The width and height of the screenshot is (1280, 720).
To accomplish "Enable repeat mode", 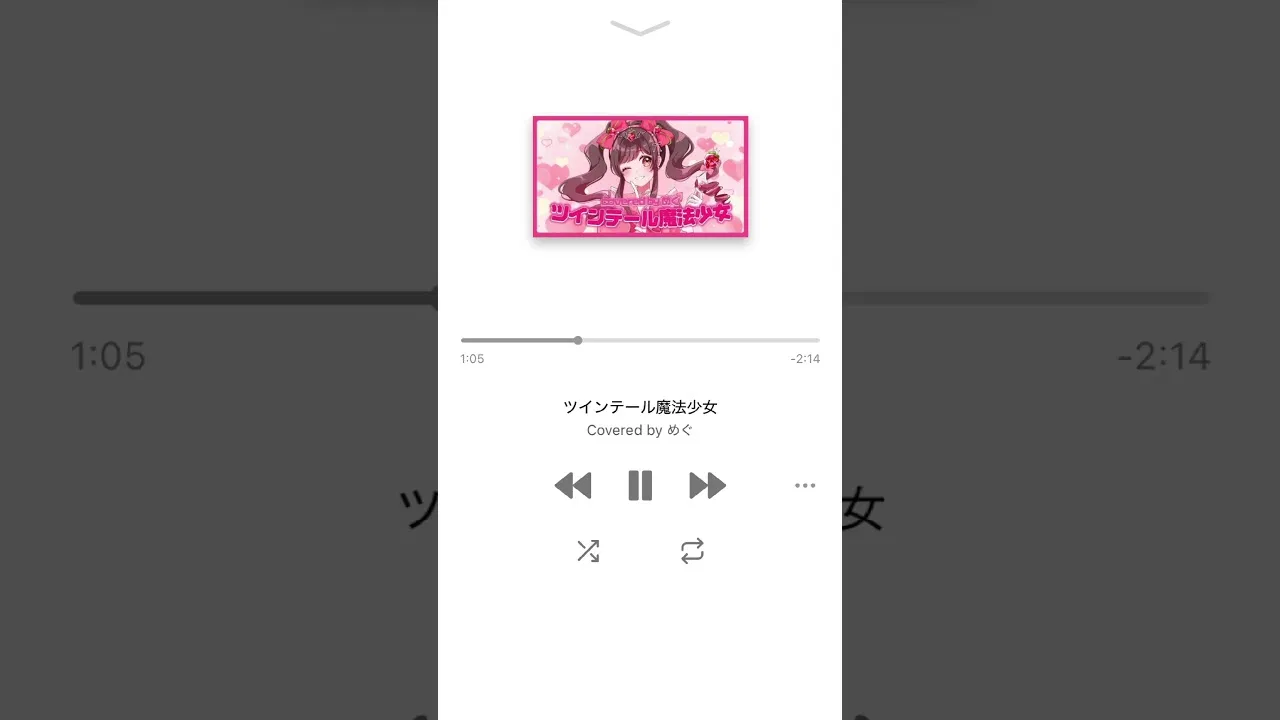I will [692, 551].
